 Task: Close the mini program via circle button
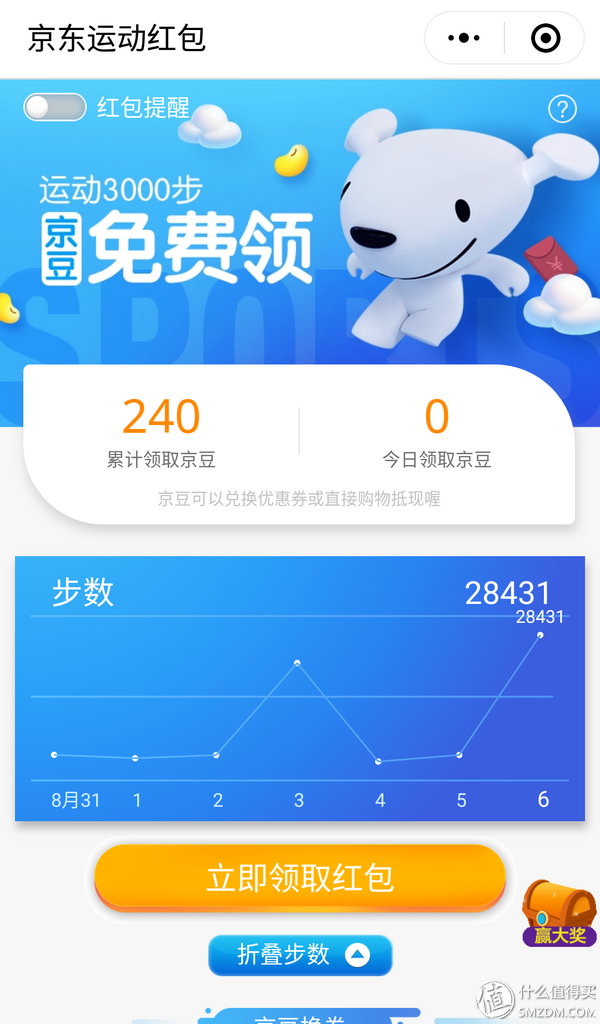pos(545,38)
